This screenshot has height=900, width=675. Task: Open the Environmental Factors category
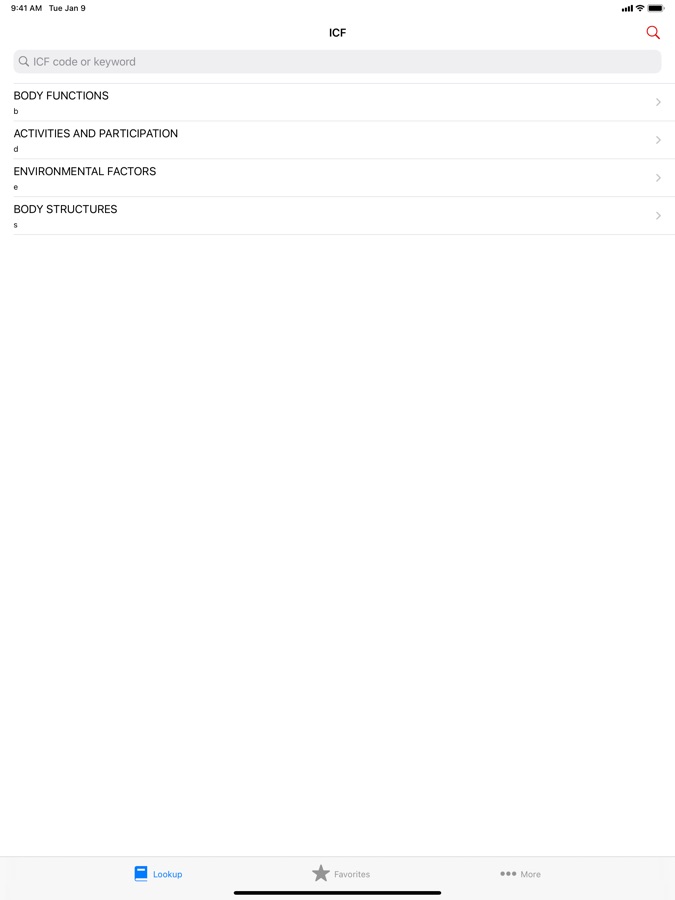(337, 178)
